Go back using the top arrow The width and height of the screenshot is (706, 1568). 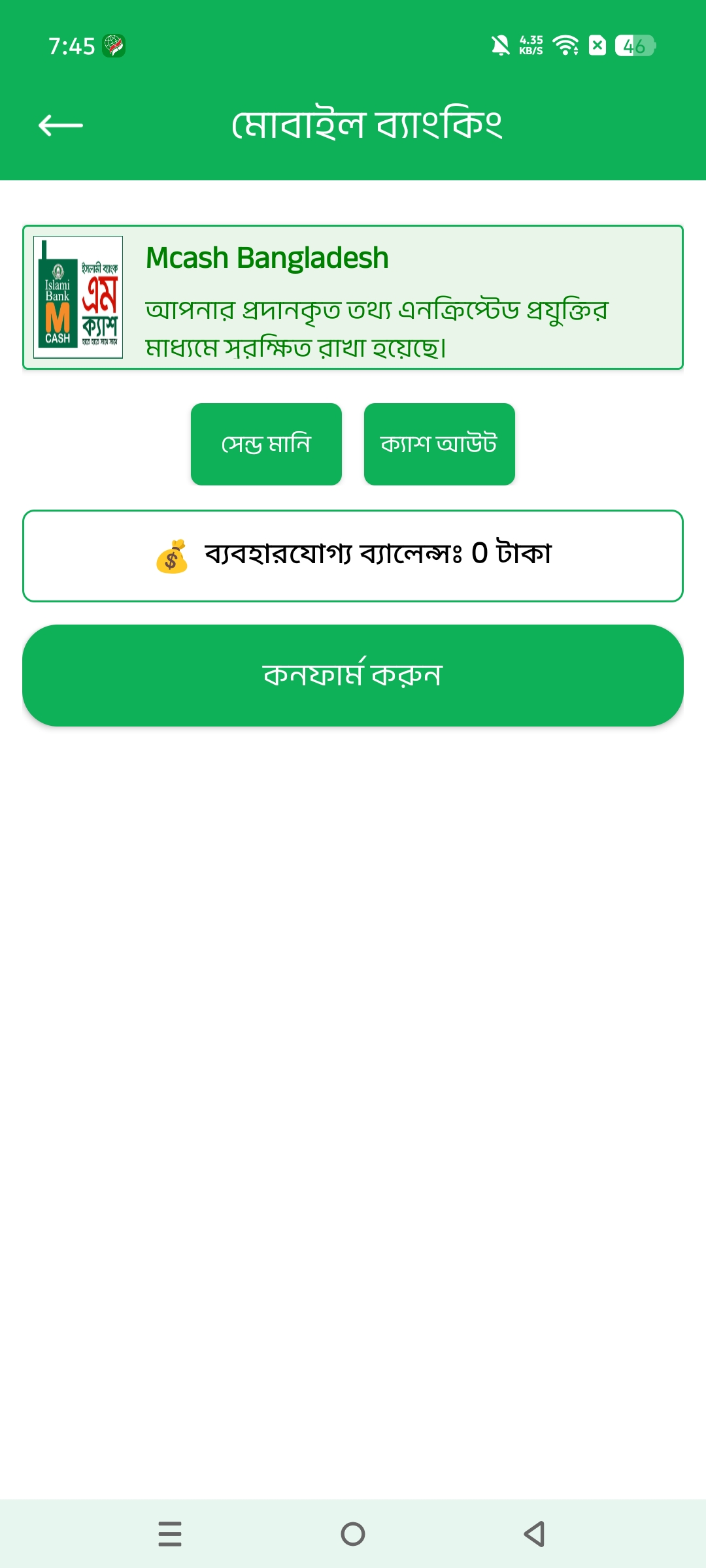61,125
